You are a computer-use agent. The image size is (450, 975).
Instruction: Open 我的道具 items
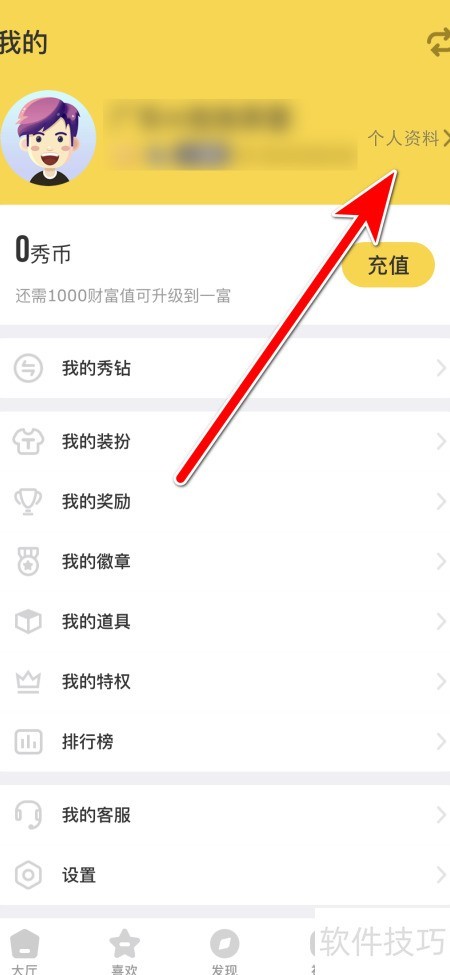click(225, 622)
